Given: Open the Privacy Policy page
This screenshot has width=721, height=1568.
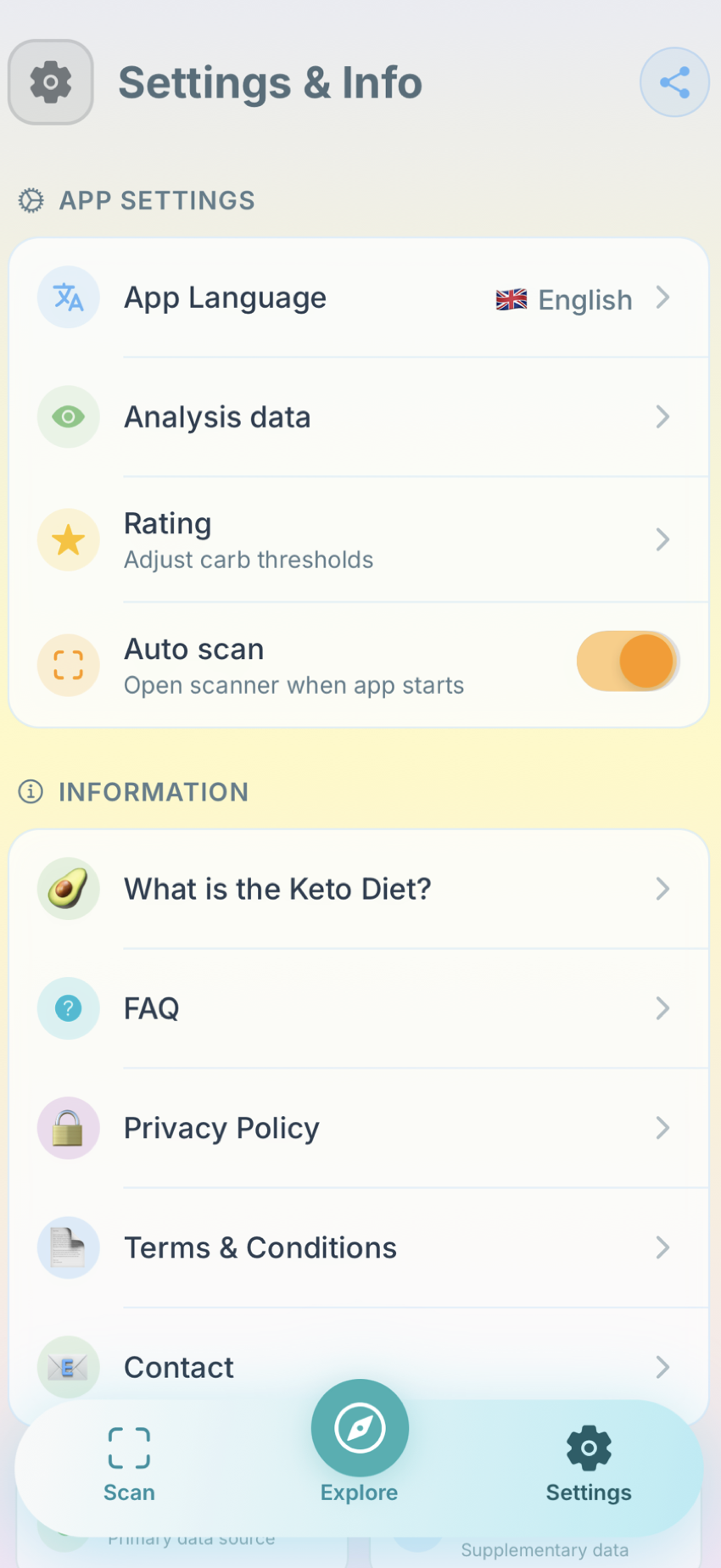Looking at the screenshot, I should coord(221,1128).
